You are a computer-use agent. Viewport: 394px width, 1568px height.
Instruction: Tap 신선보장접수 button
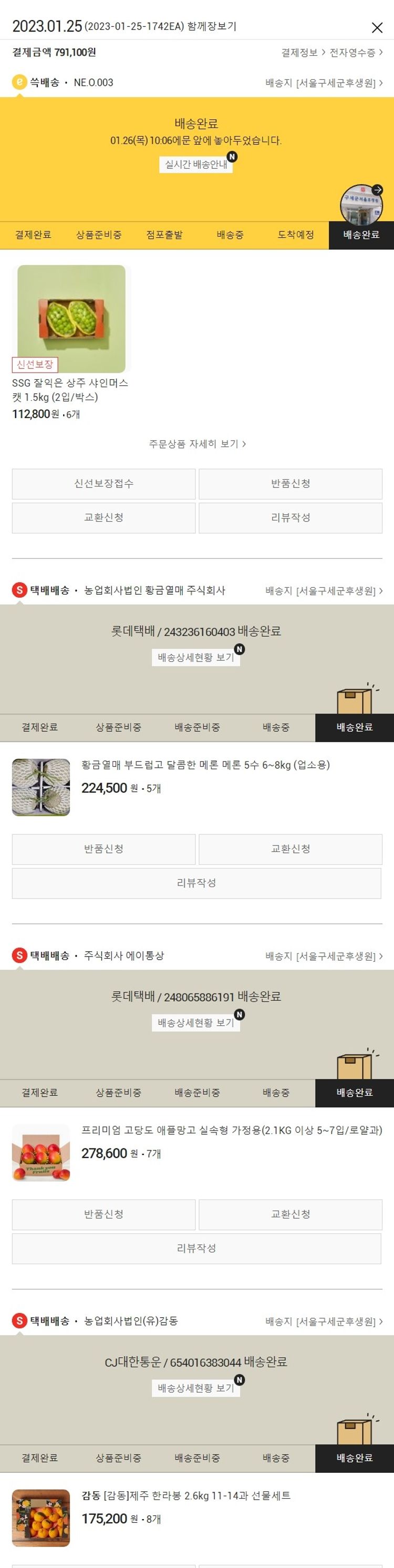point(104,484)
